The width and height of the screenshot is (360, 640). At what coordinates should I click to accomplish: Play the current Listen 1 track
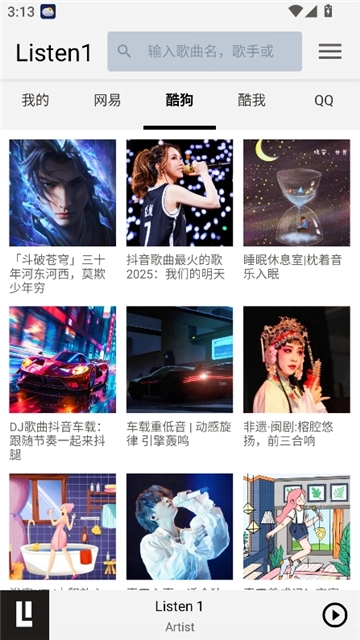coord(335,615)
